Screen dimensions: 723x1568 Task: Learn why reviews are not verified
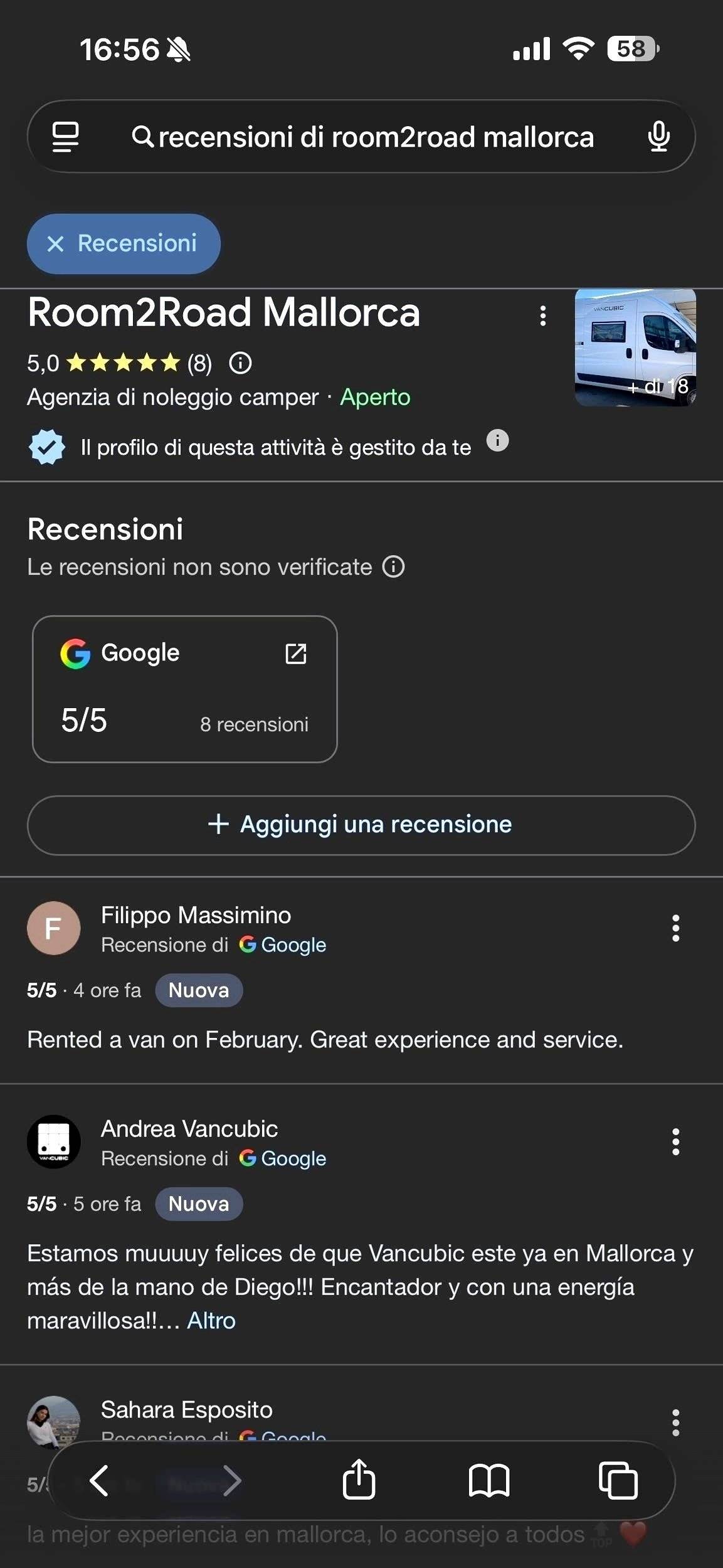[x=394, y=567]
